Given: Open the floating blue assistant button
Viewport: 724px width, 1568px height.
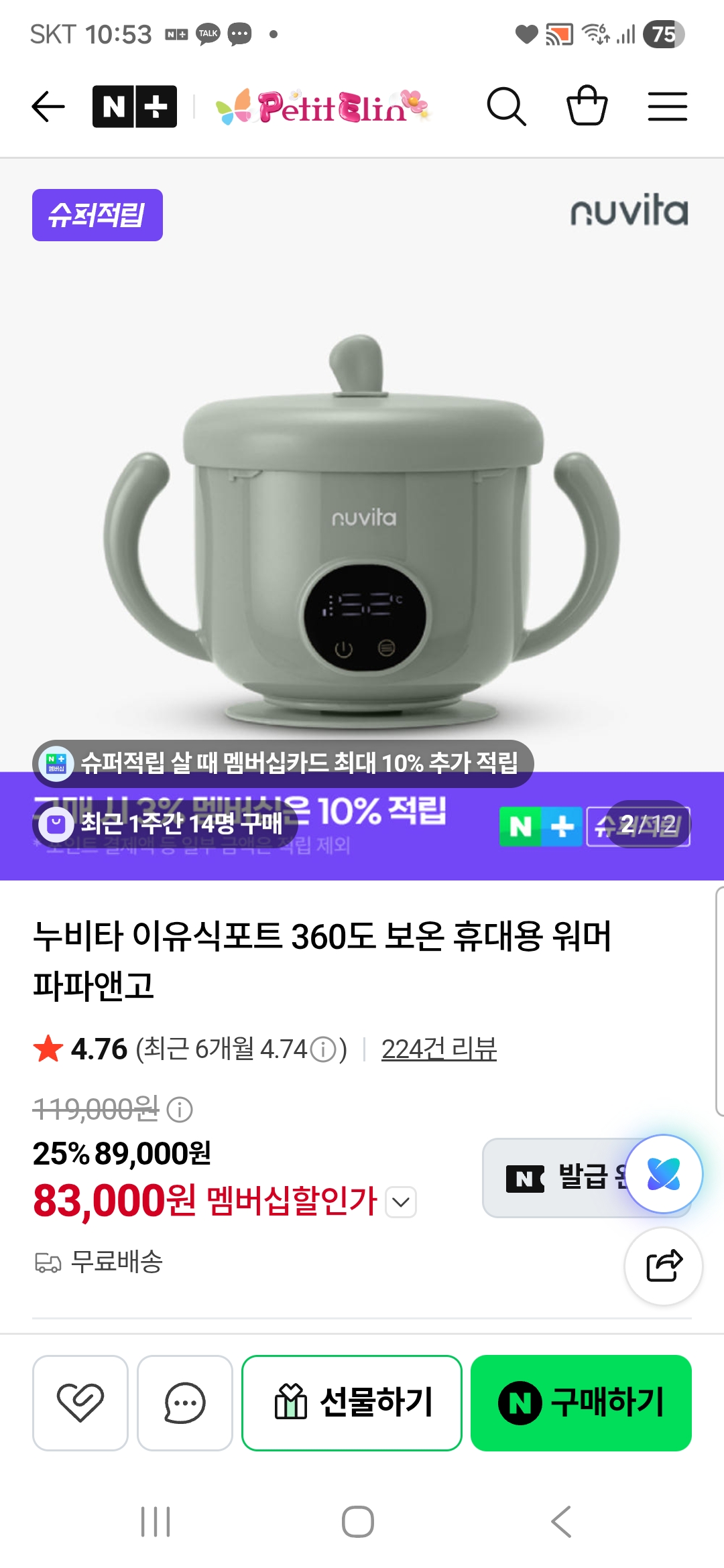Looking at the screenshot, I should point(664,1174).
